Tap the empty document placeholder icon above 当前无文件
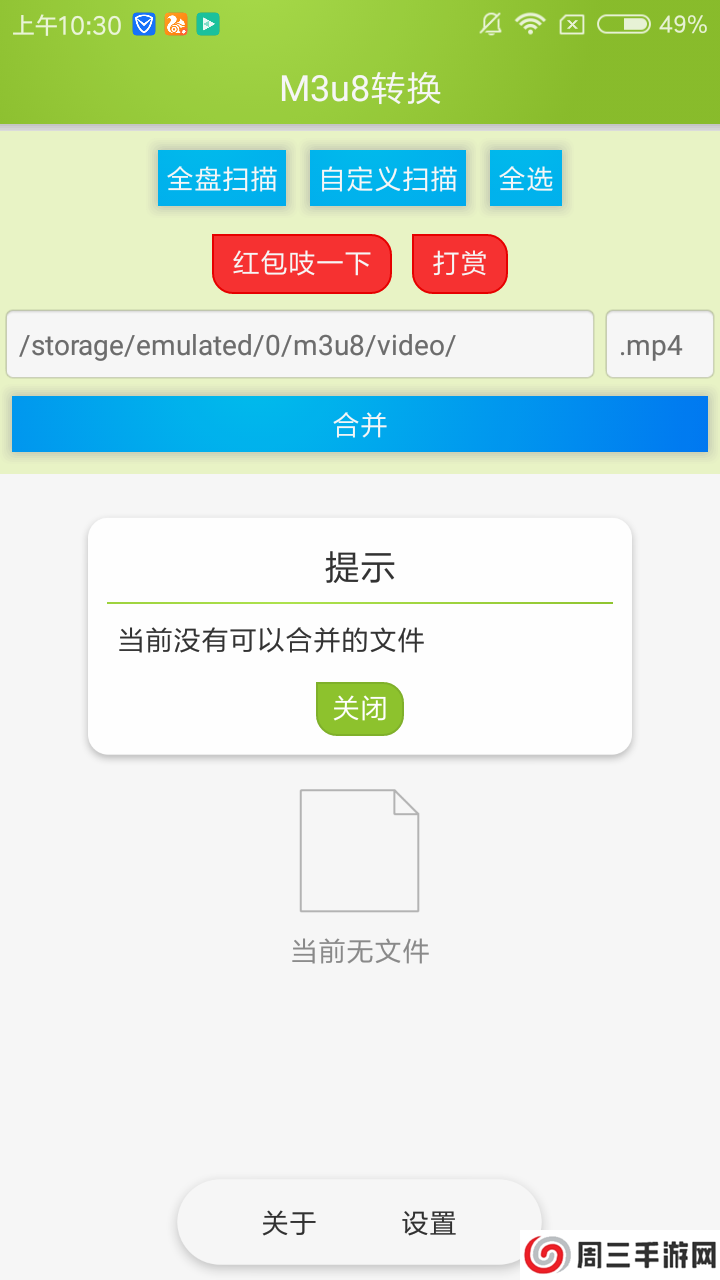 click(359, 850)
